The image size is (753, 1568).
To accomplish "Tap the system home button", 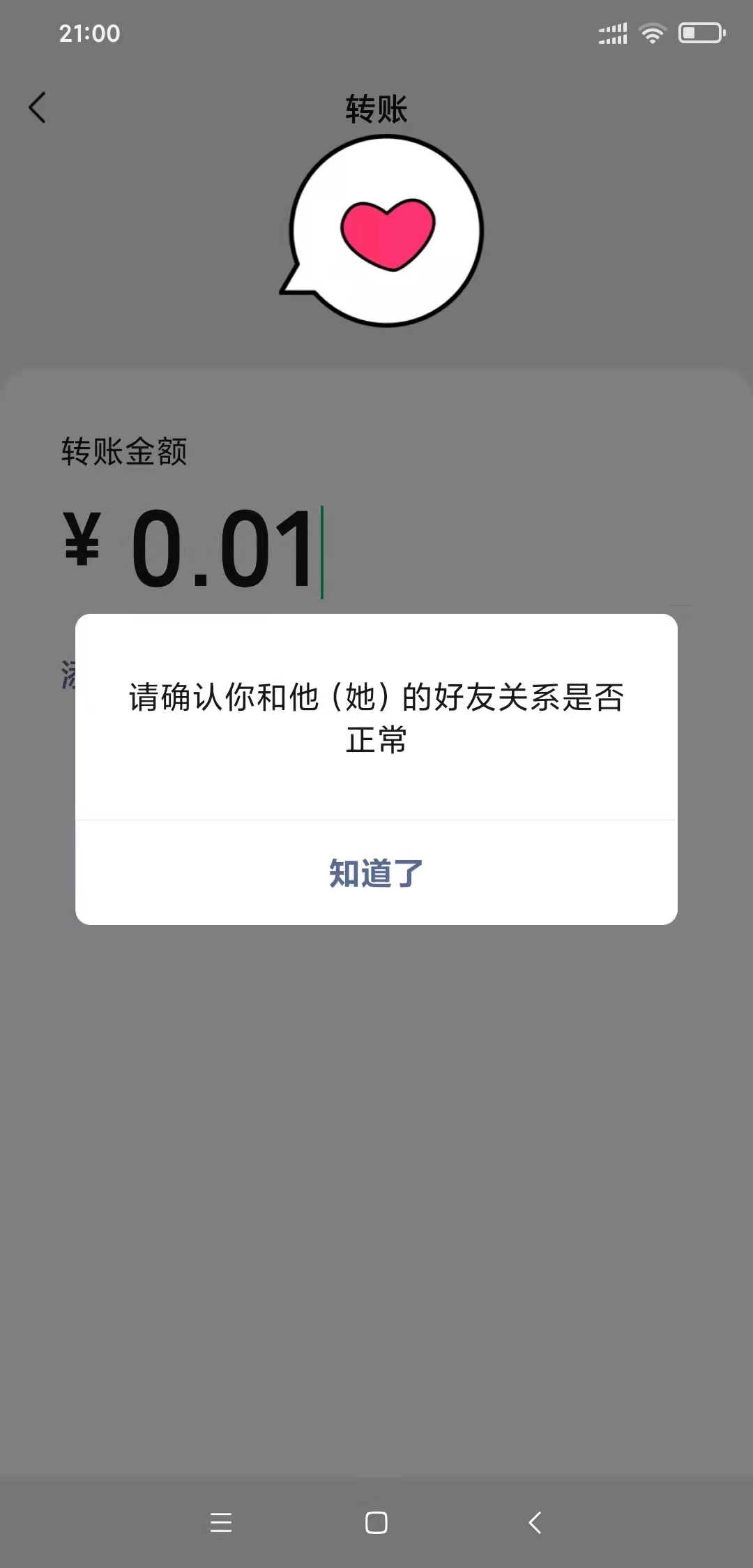I will tap(376, 1522).
